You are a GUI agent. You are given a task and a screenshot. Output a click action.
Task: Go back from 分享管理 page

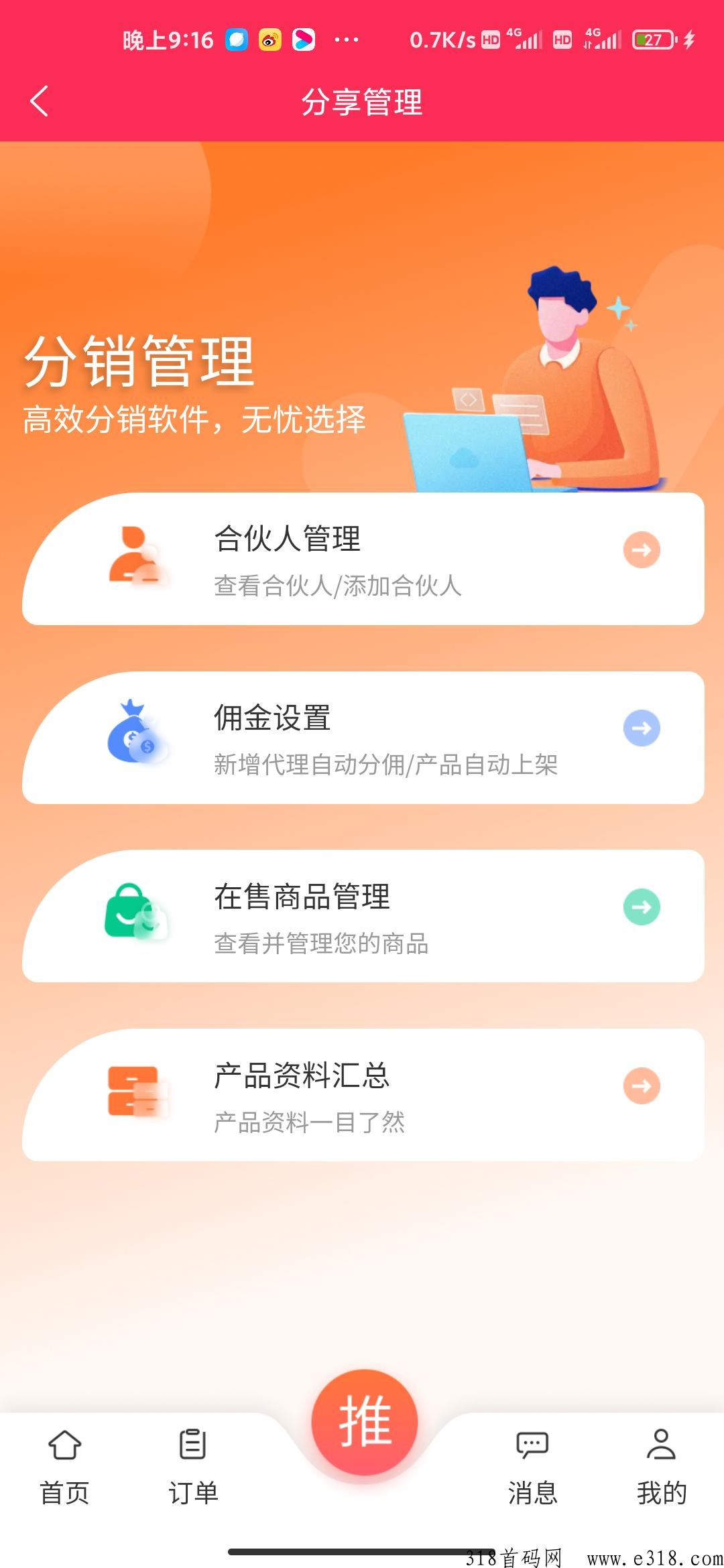pos(39,102)
